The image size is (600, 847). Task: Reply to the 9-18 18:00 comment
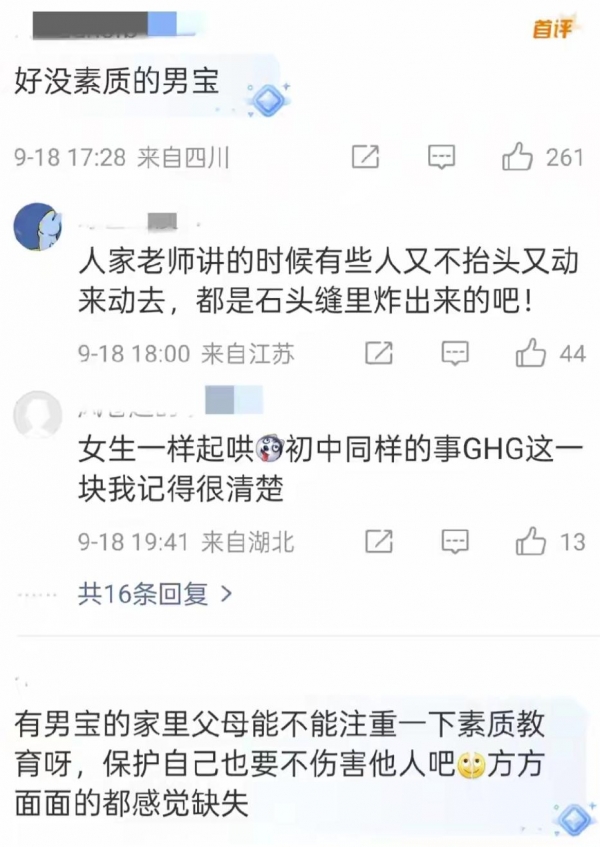455,353
